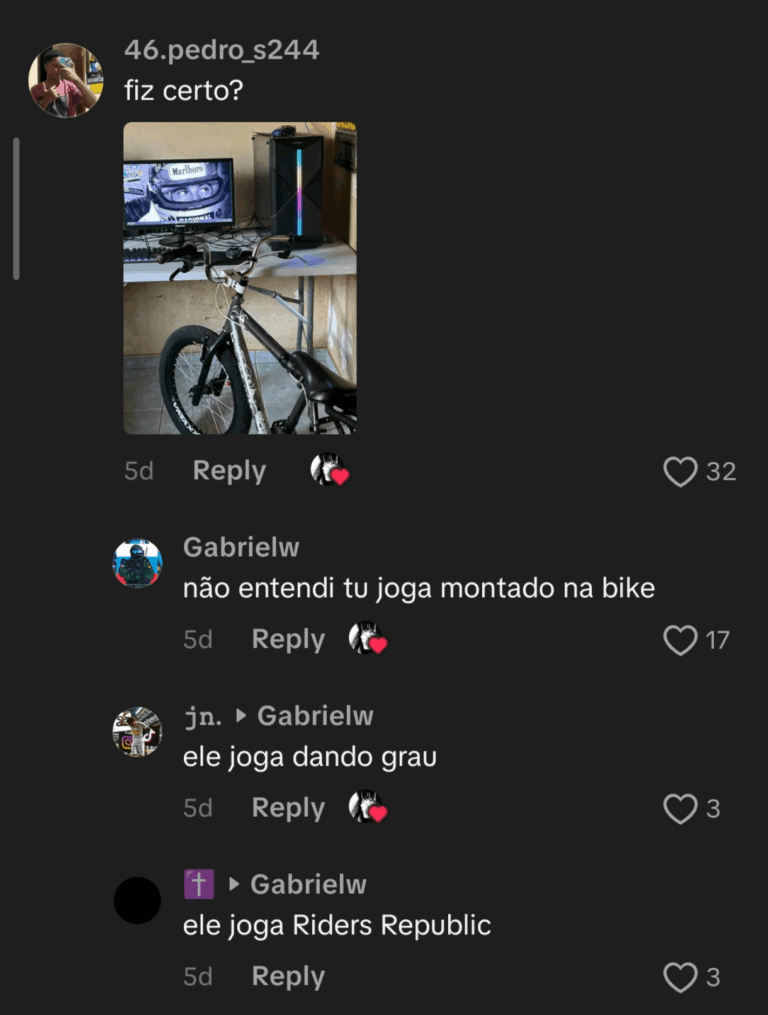Open jn.'s profile avatar
The width and height of the screenshot is (768, 1015).
pos(137,732)
